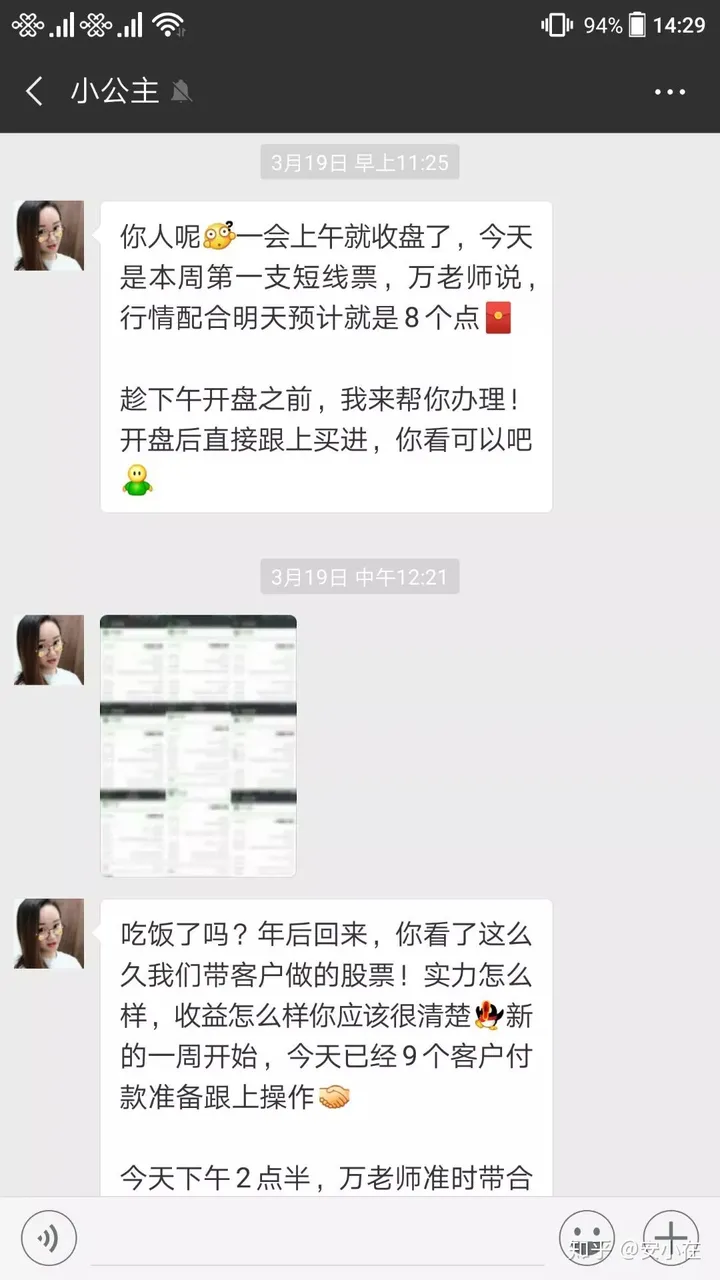Open the image sent at 中午12:21

click(x=198, y=745)
